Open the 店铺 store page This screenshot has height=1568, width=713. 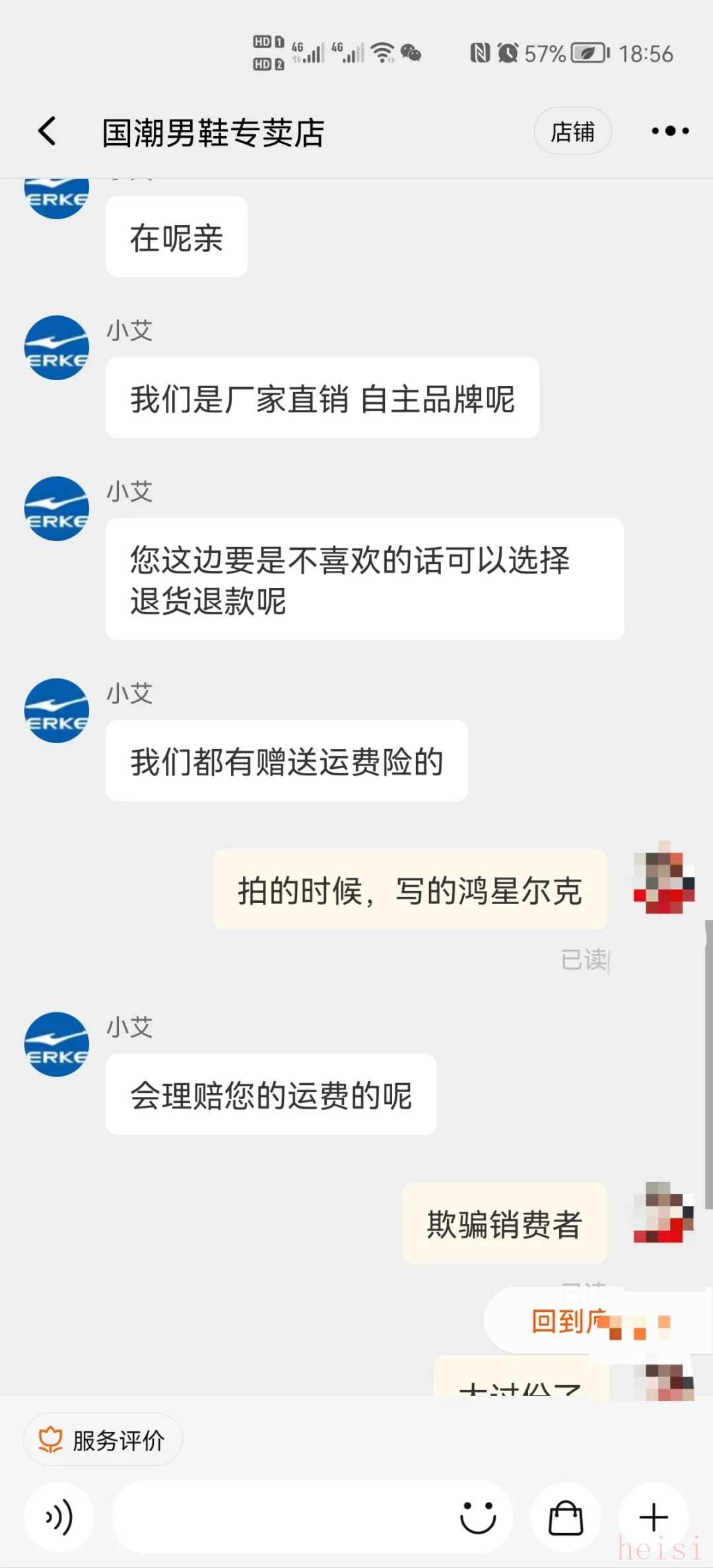[572, 132]
